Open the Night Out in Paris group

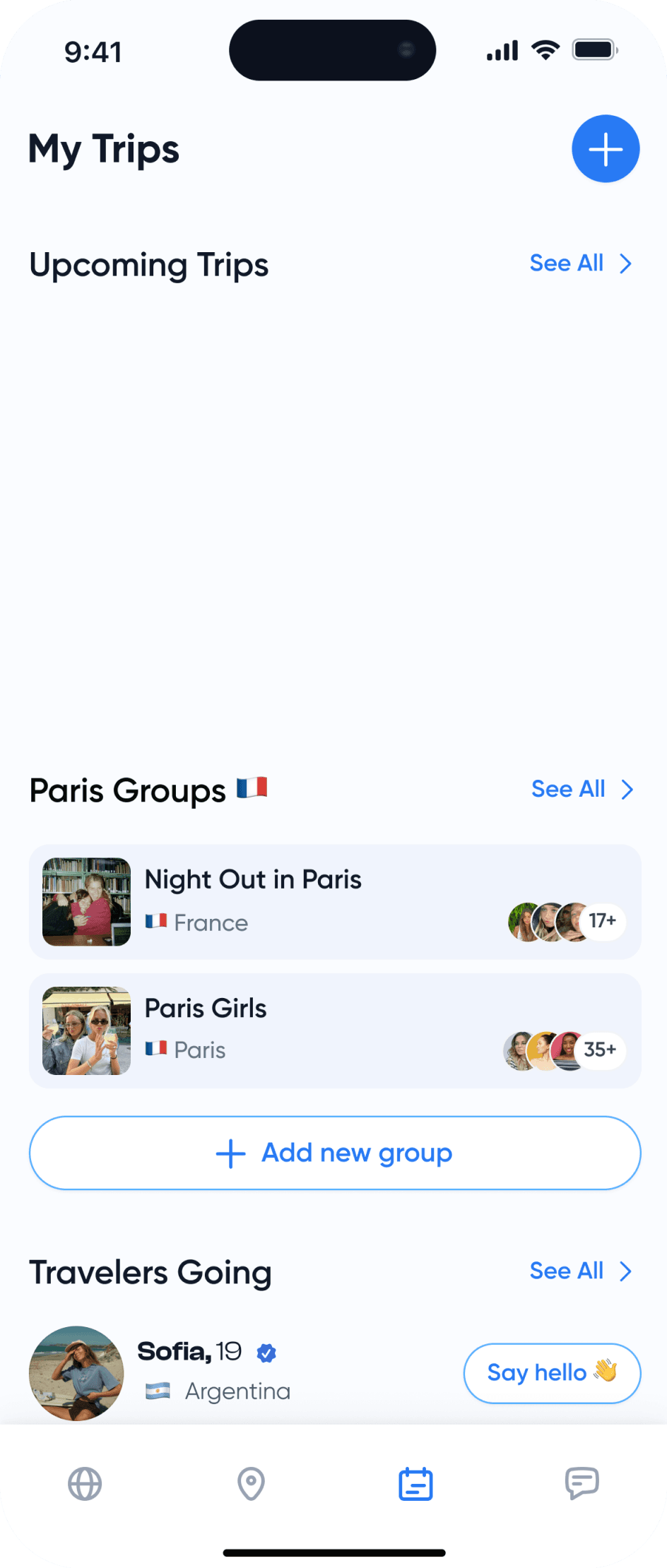point(334,901)
